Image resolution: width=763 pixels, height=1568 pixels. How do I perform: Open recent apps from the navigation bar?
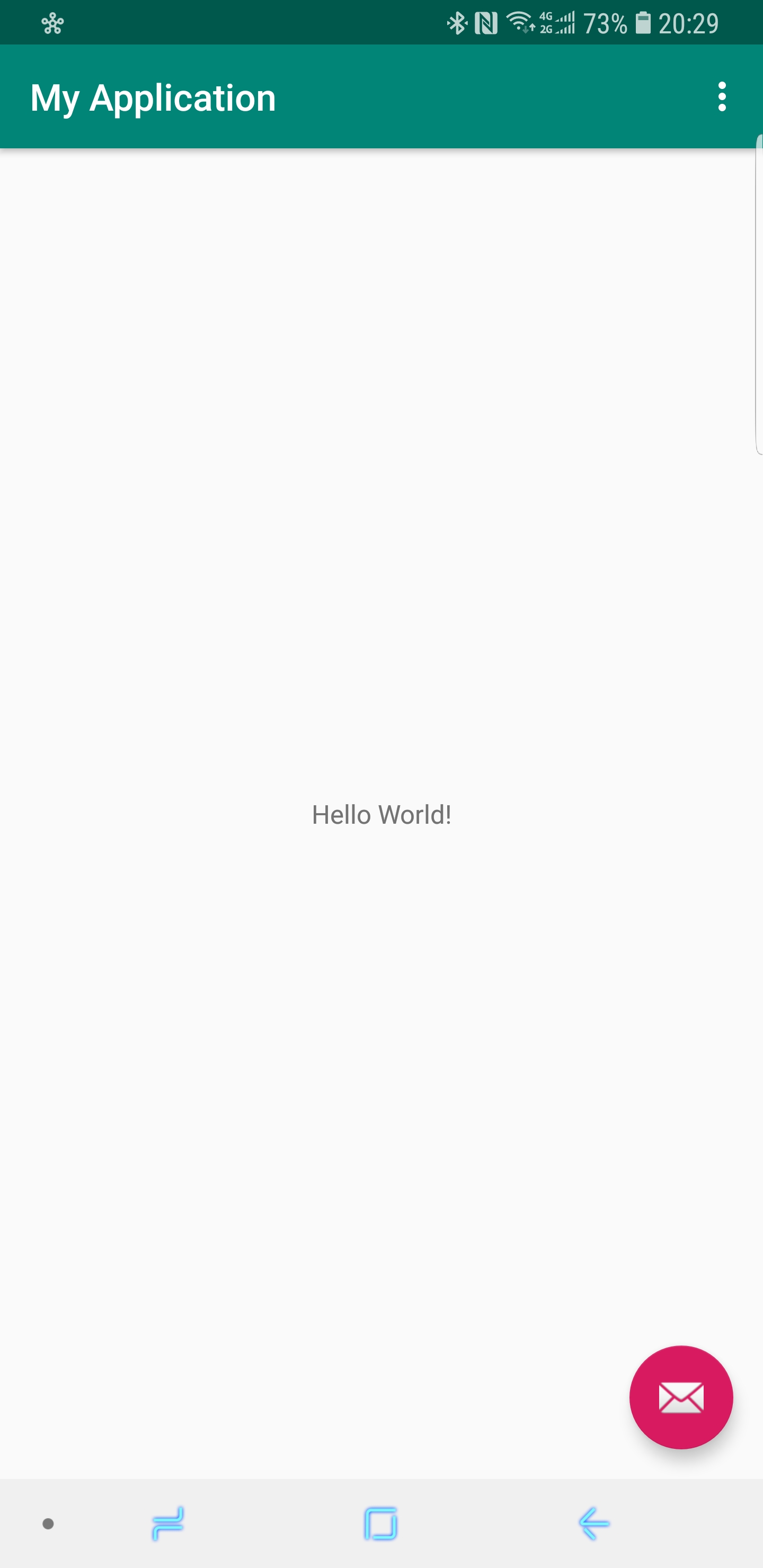click(168, 1524)
